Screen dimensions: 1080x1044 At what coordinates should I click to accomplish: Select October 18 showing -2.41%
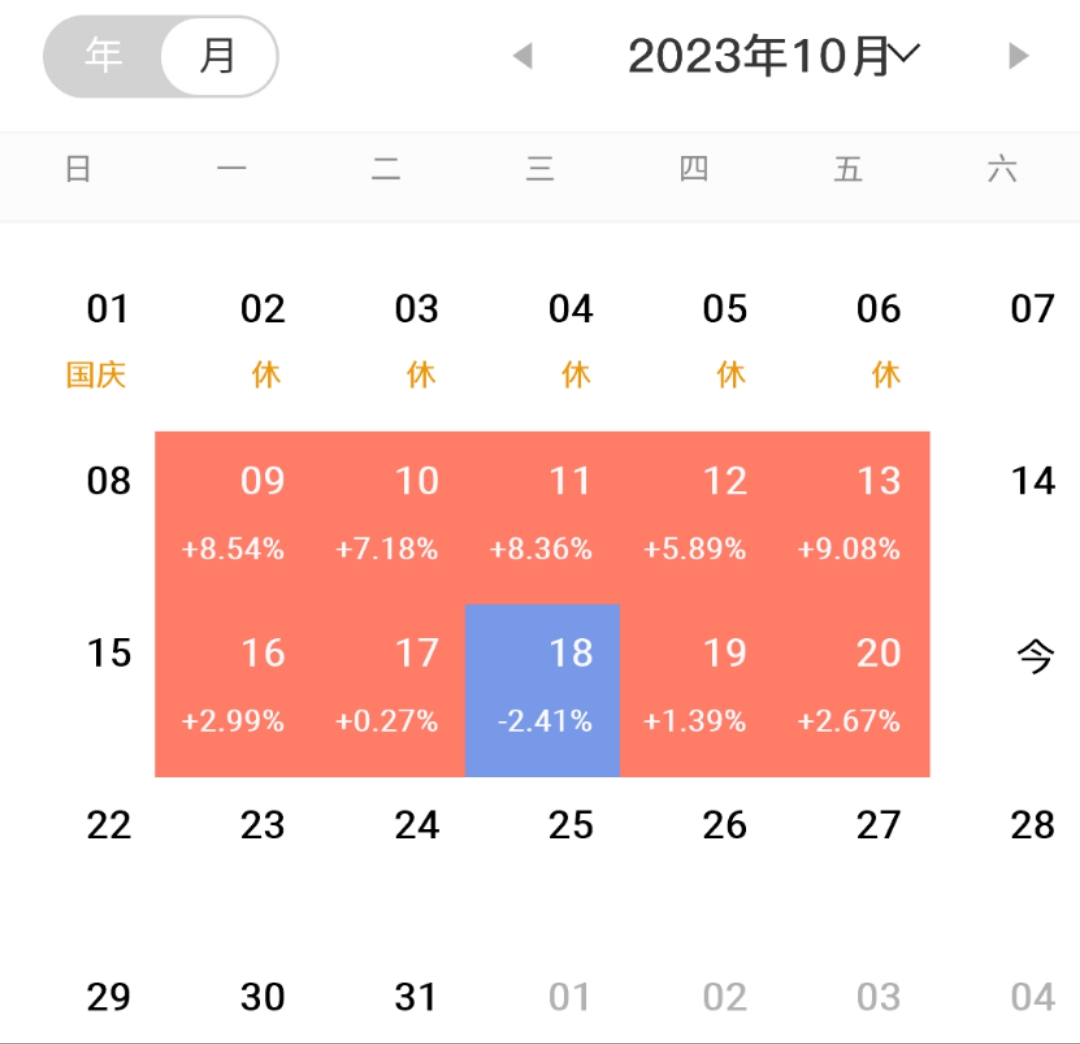(x=542, y=689)
